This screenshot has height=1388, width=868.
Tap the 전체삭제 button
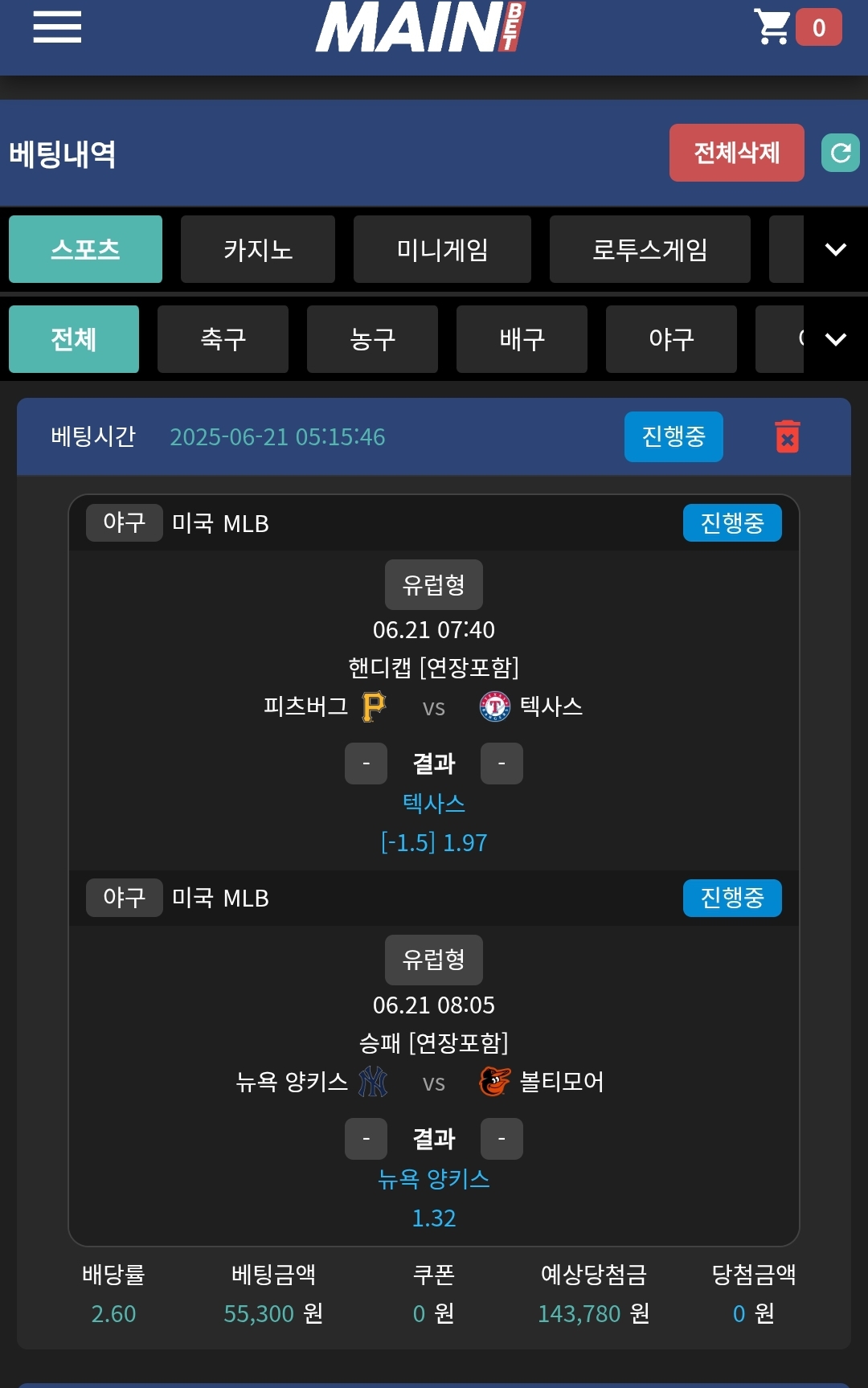point(736,153)
